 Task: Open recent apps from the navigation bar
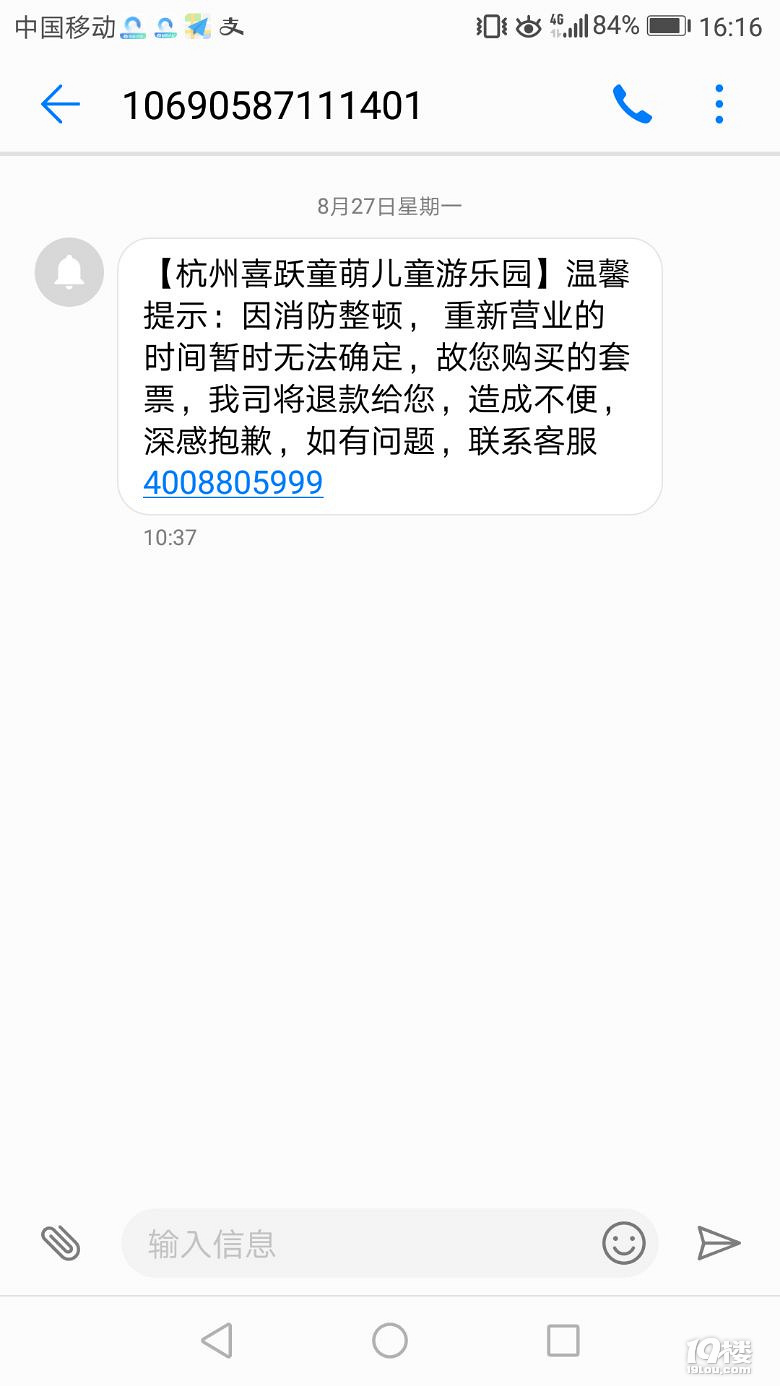coord(562,1340)
